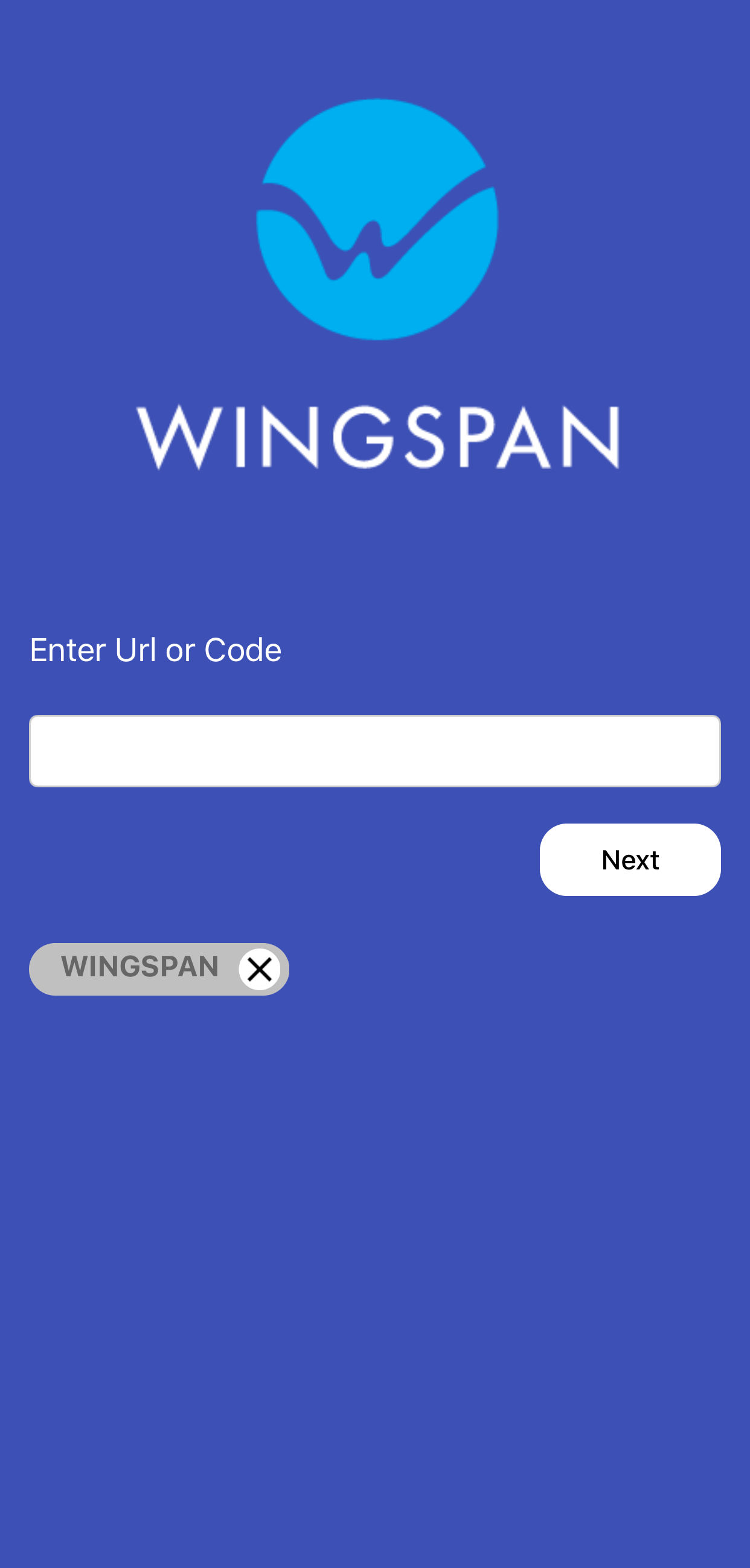Tap the Next button
Image resolution: width=750 pixels, height=1568 pixels.
[x=629, y=860]
